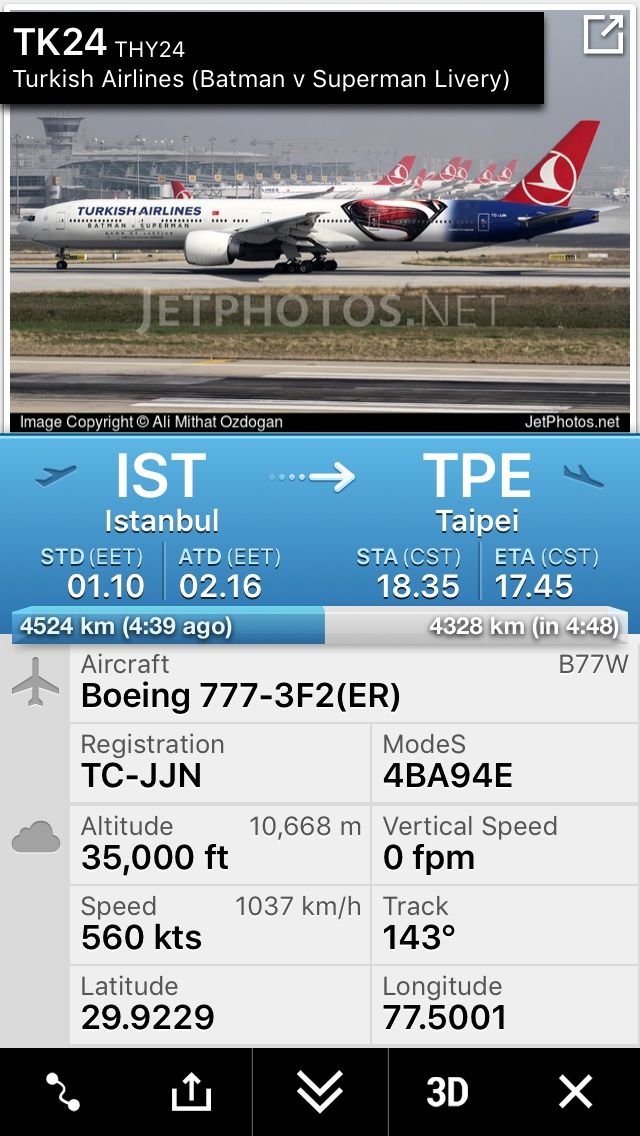Image resolution: width=640 pixels, height=1136 pixels.
Task: Share this TK24 flight
Action: pyautogui.click(x=191, y=1092)
